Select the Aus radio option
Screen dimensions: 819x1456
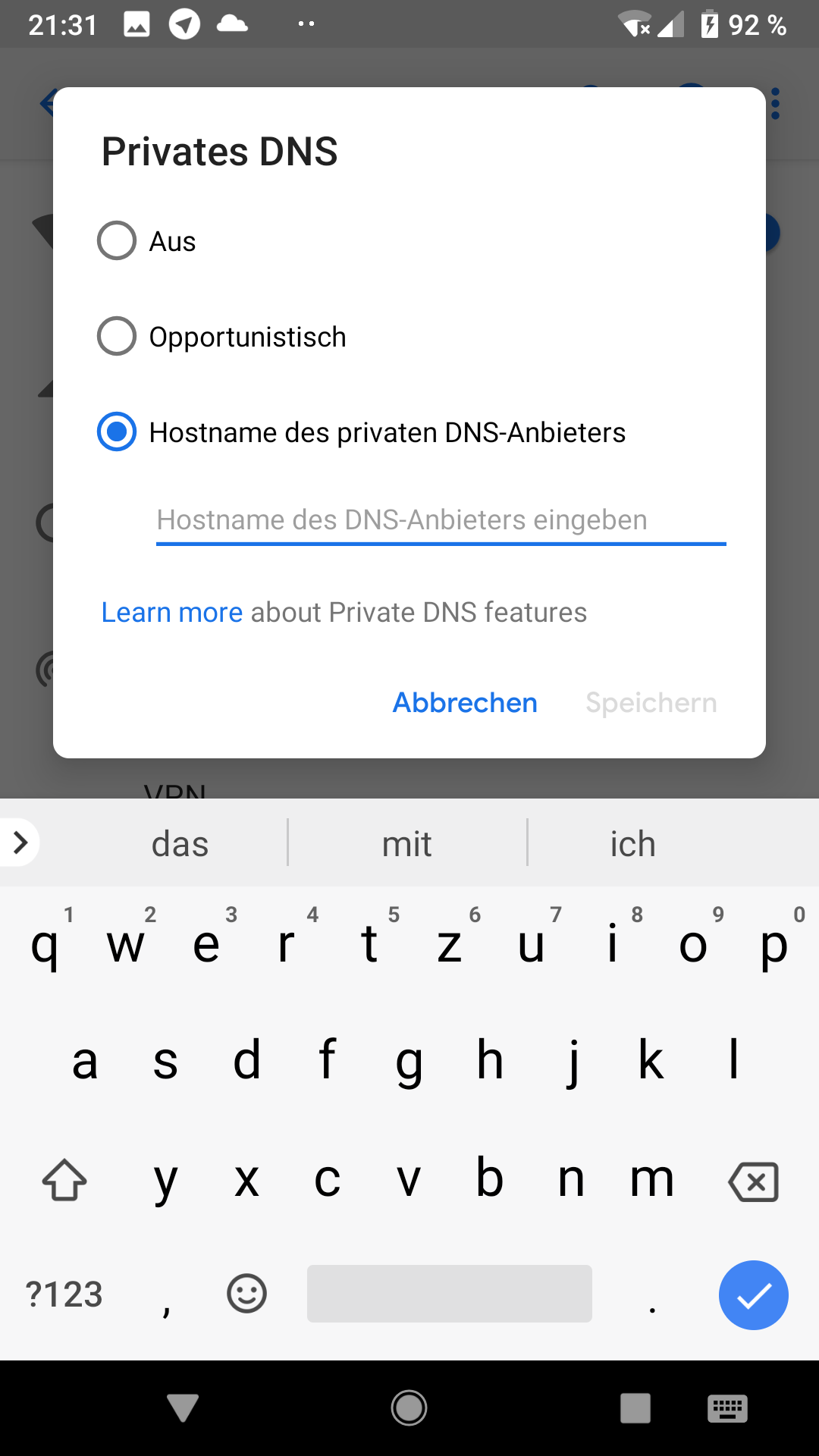[x=117, y=241]
